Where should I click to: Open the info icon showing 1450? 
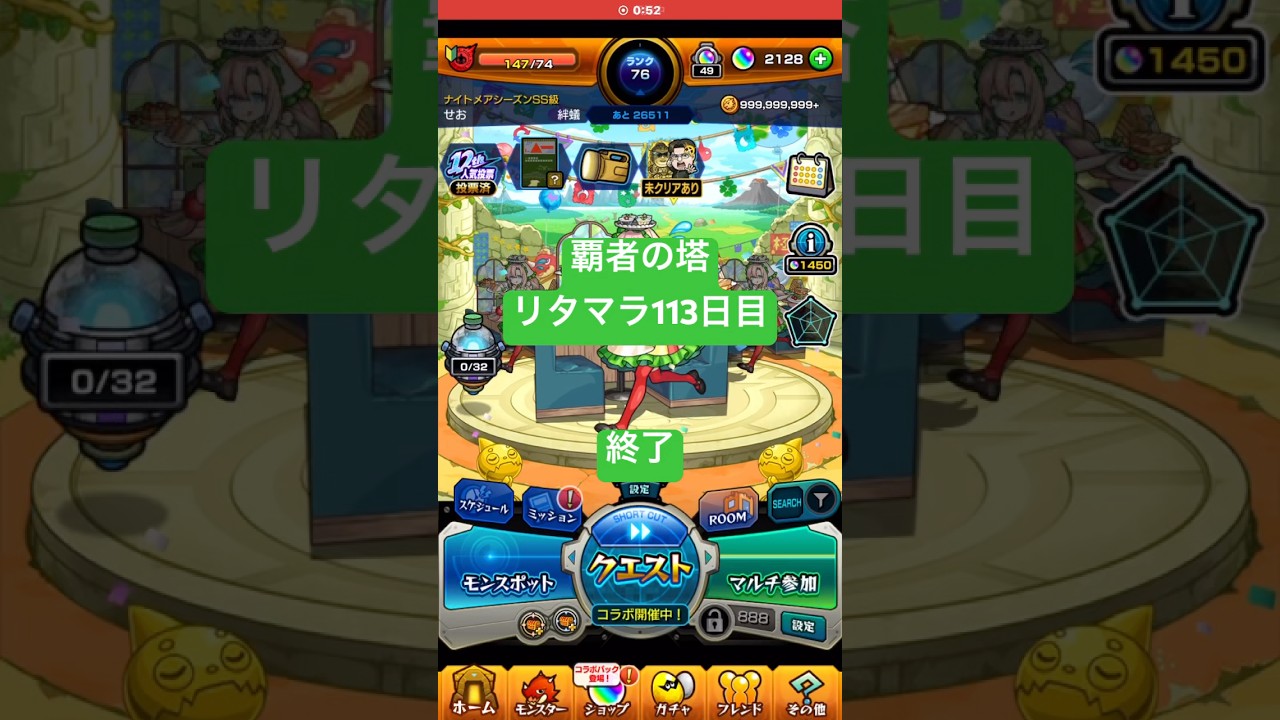809,250
